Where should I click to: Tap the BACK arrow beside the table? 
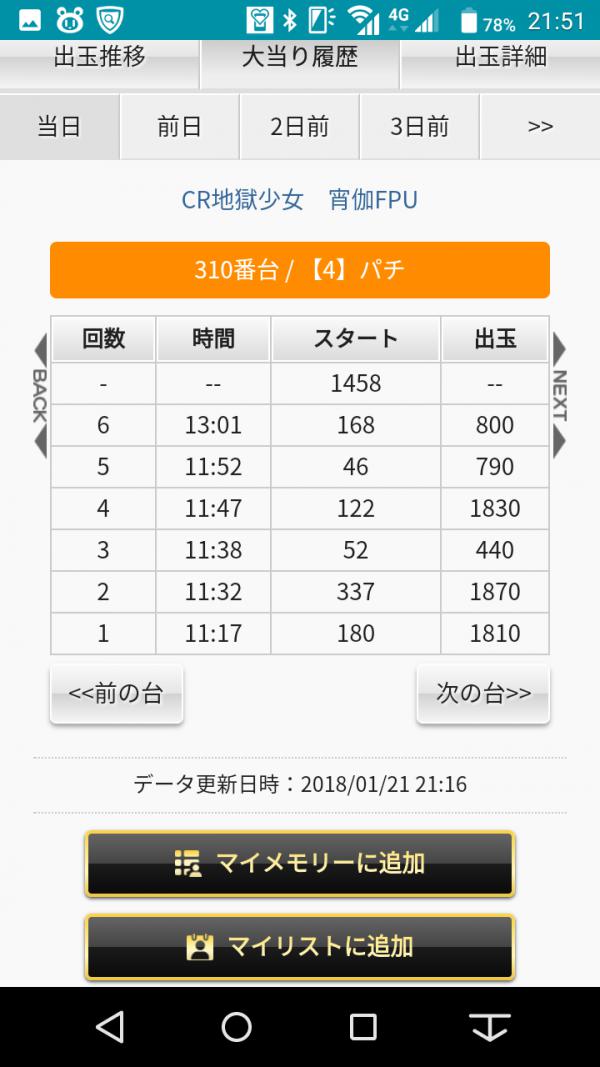(x=40, y=395)
